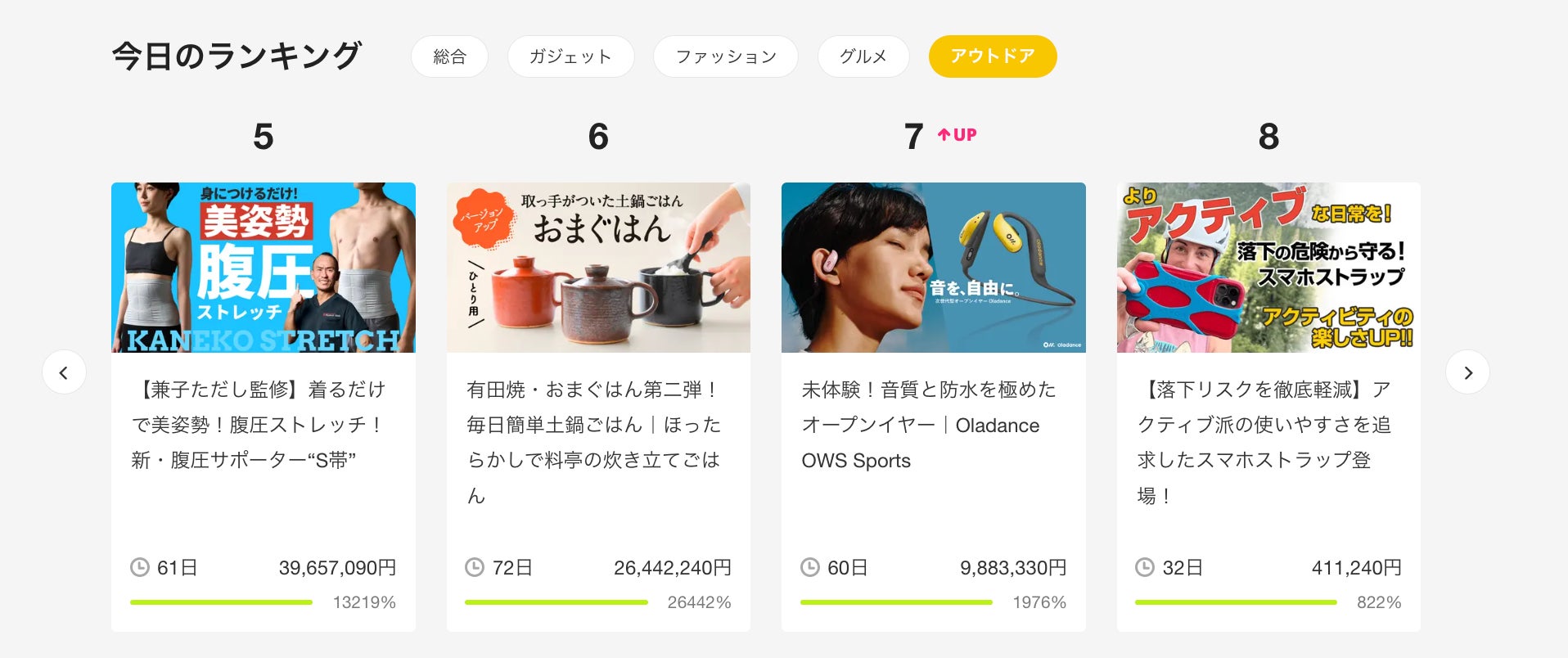Show previous ranking items with left arrow
Screen dimensions: 1568x658
point(64,372)
